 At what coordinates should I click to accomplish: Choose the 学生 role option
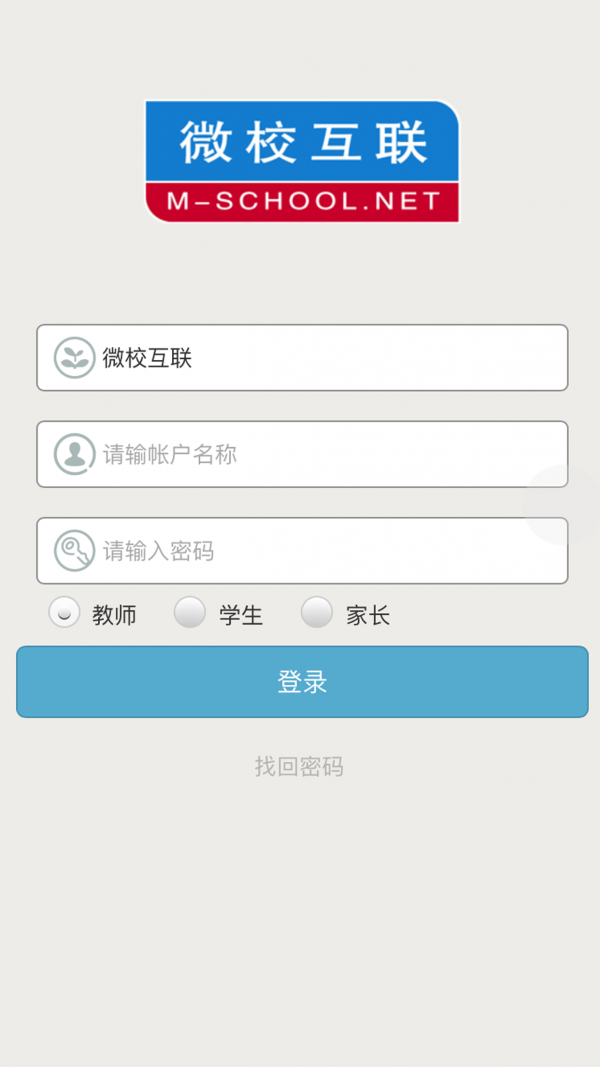pyautogui.click(x=190, y=612)
